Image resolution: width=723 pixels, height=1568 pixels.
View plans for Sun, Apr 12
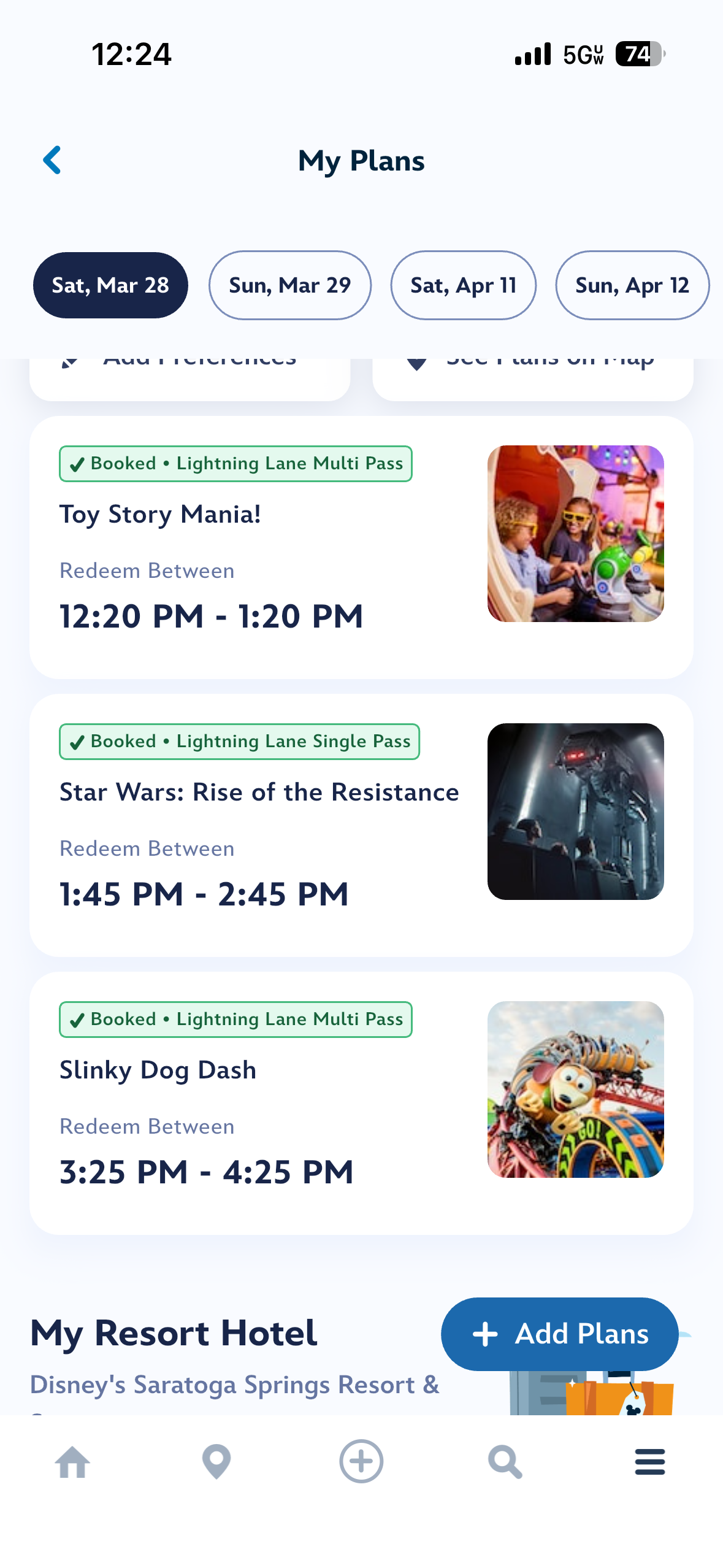tap(632, 285)
